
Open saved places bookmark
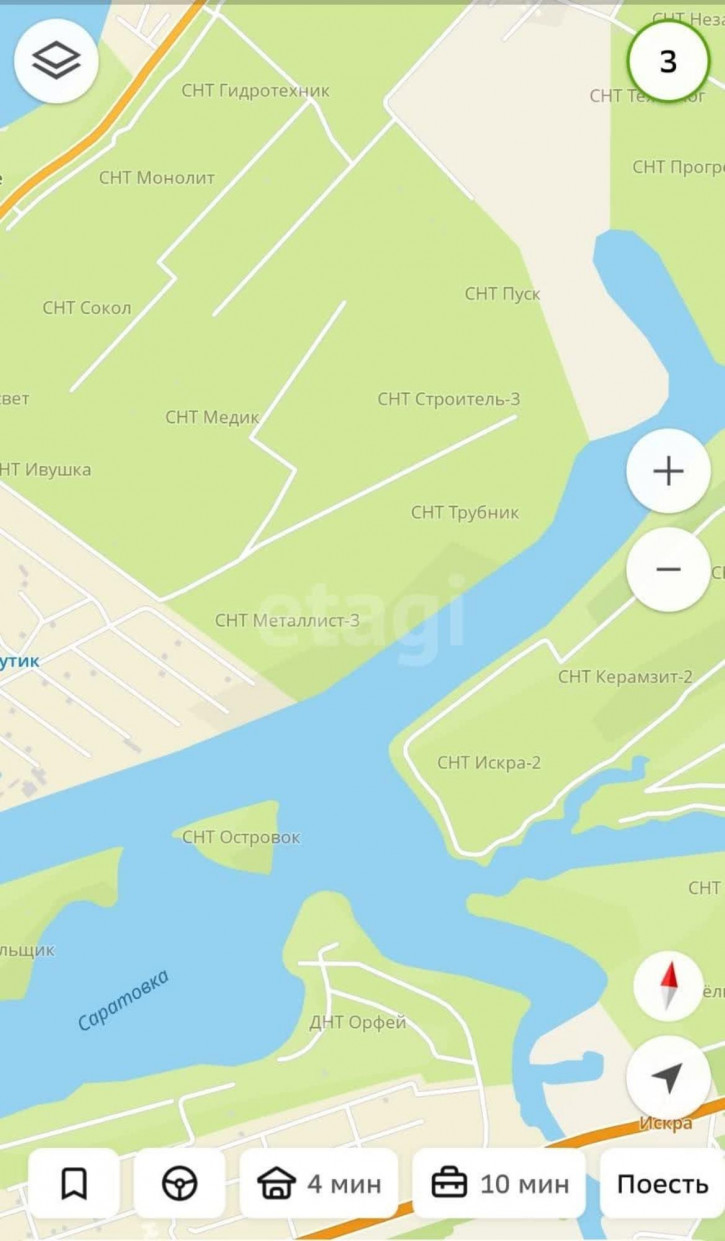point(74,1184)
